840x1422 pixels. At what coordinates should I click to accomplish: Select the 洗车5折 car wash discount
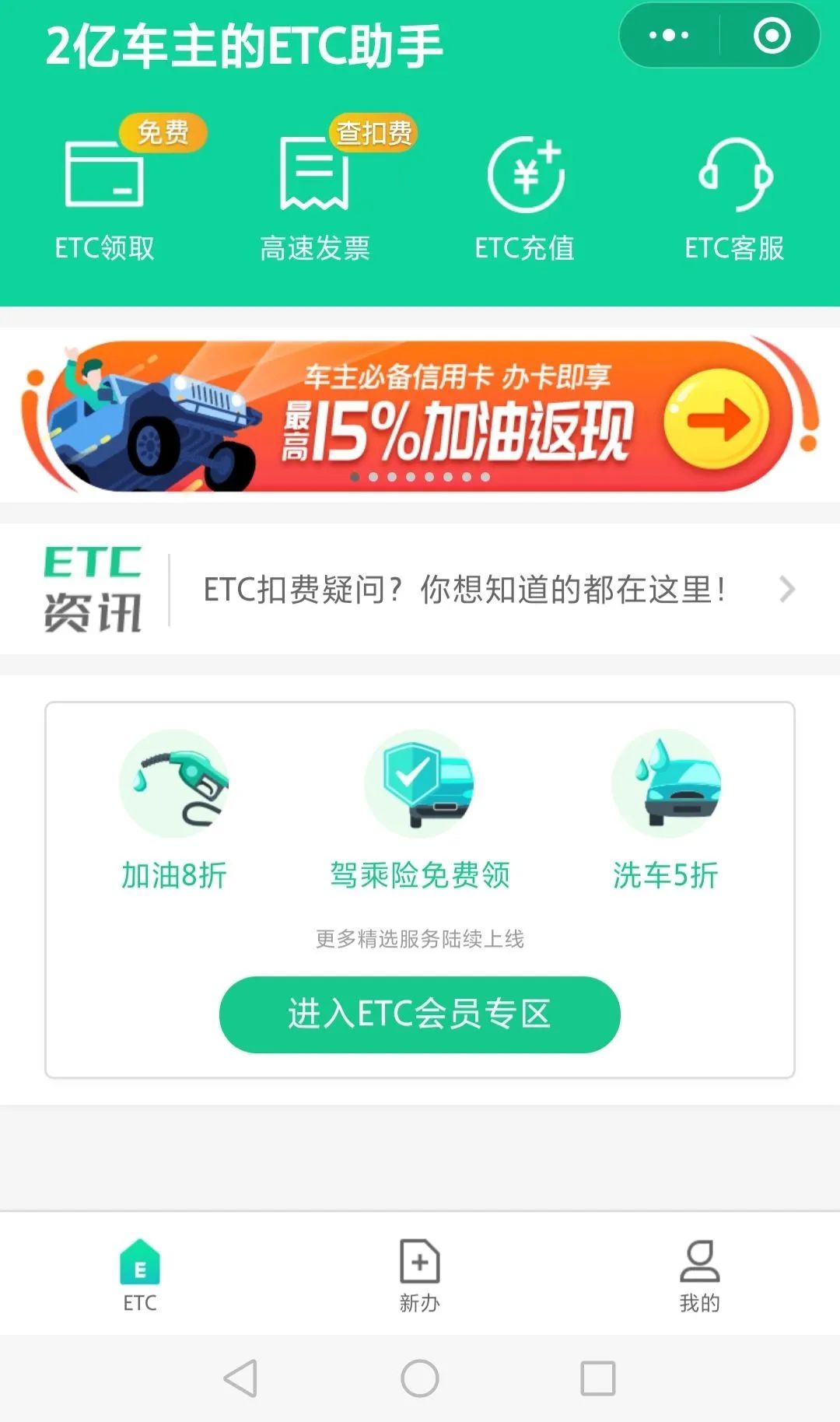click(x=666, y=811)
